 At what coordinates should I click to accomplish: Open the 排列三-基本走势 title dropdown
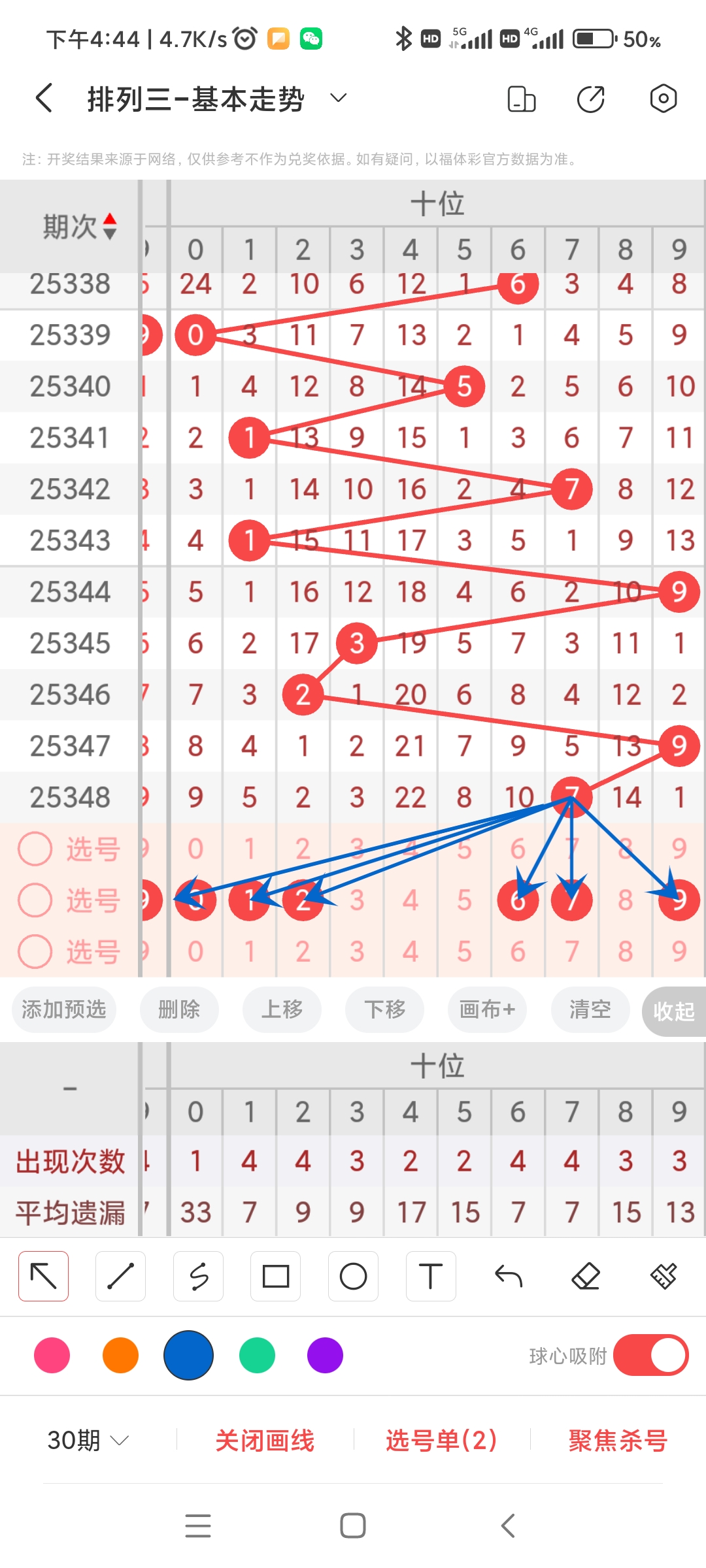(x=337, y=98)
